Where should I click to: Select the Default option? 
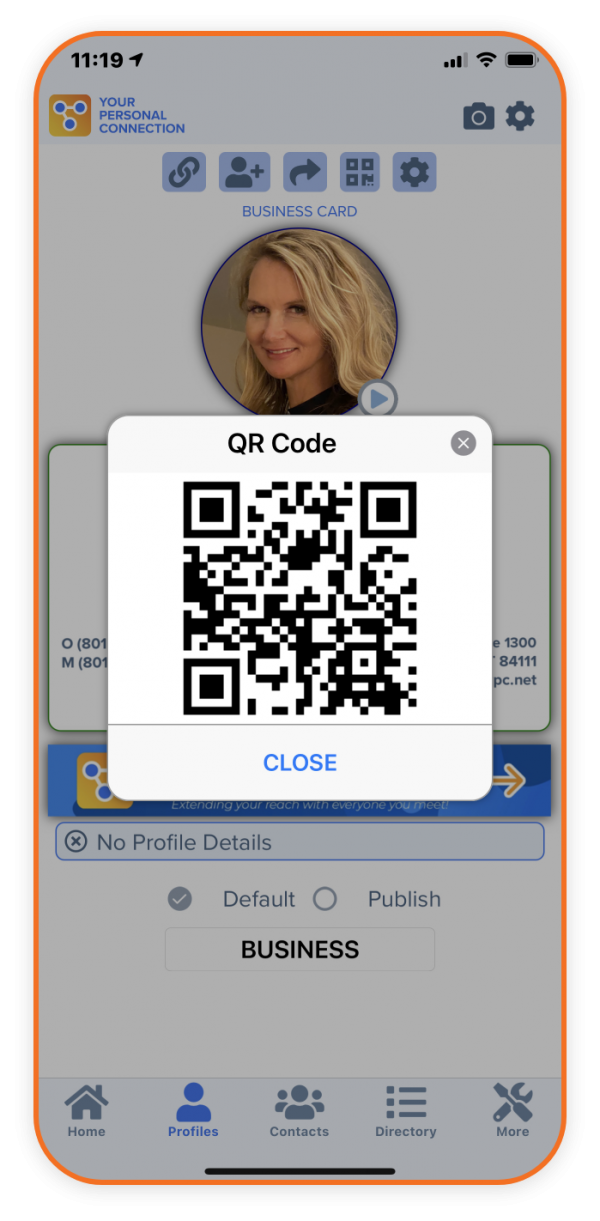coord(180,899)
